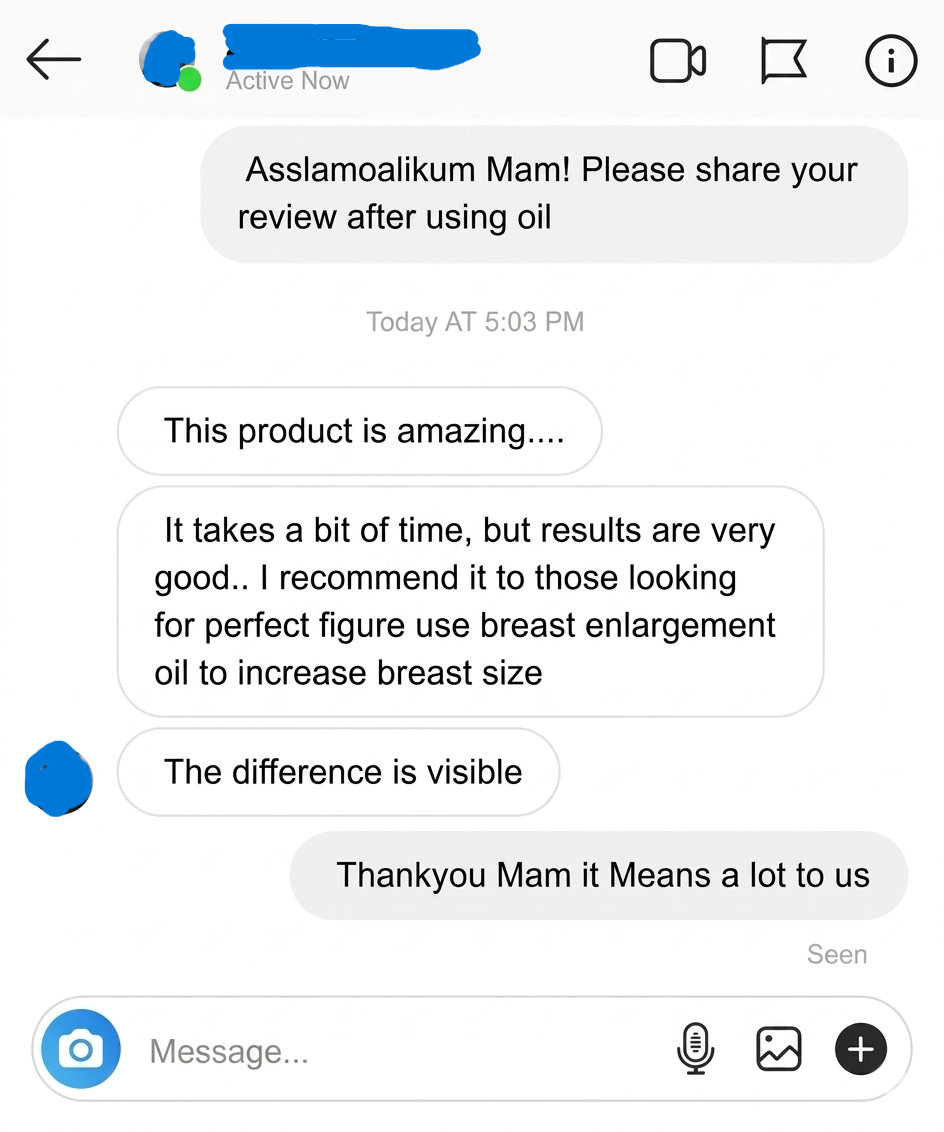Go back with the arrow icon
The height and width of the screenshot is (1132, 944).
click(53, 59)
